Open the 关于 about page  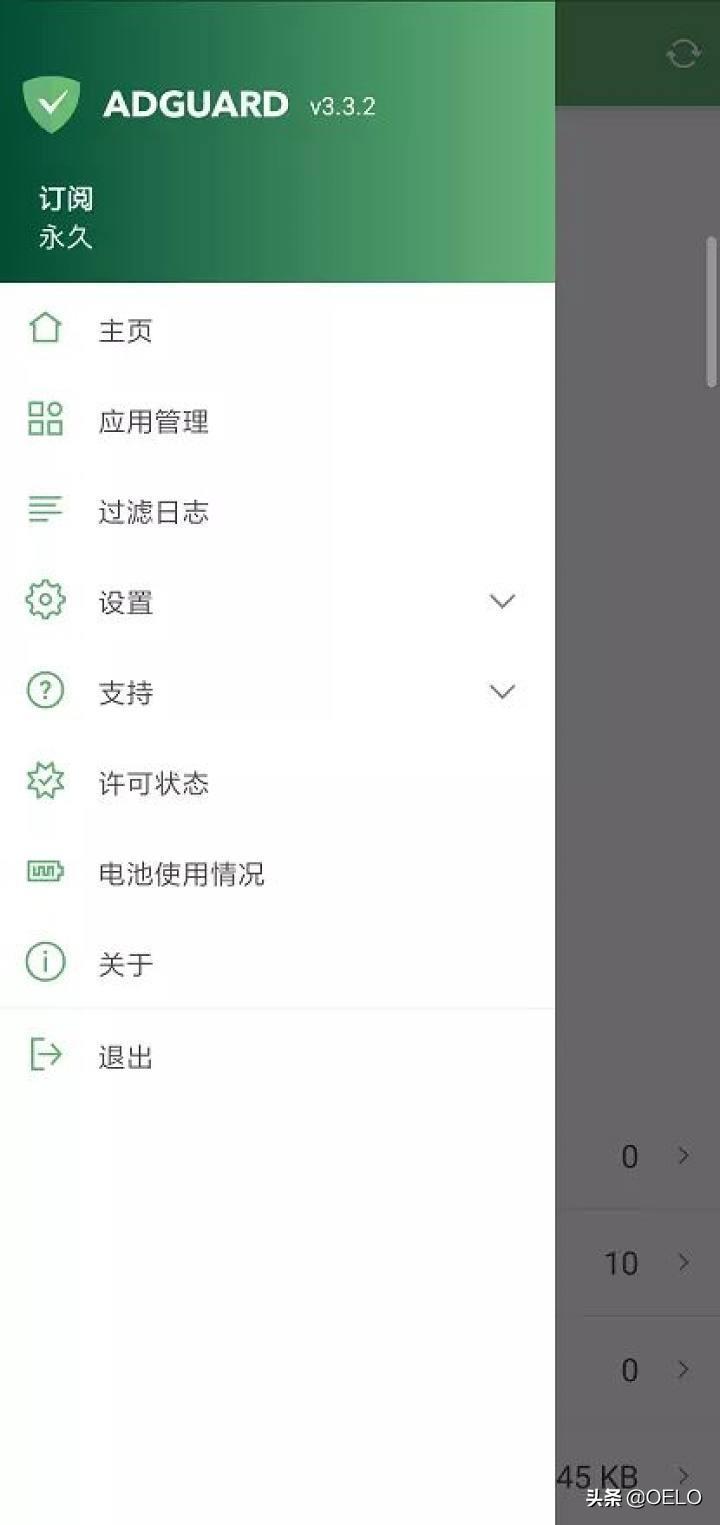pyautogui.click(x=125, y=964)
